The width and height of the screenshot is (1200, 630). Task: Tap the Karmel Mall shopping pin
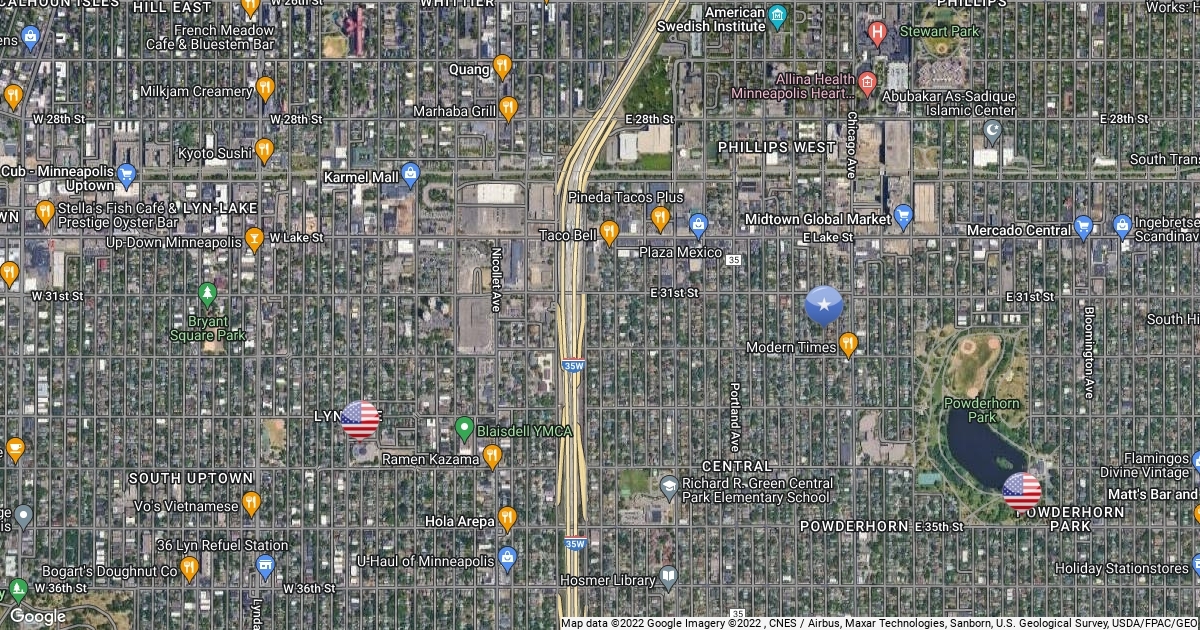[x=409, y=174]
